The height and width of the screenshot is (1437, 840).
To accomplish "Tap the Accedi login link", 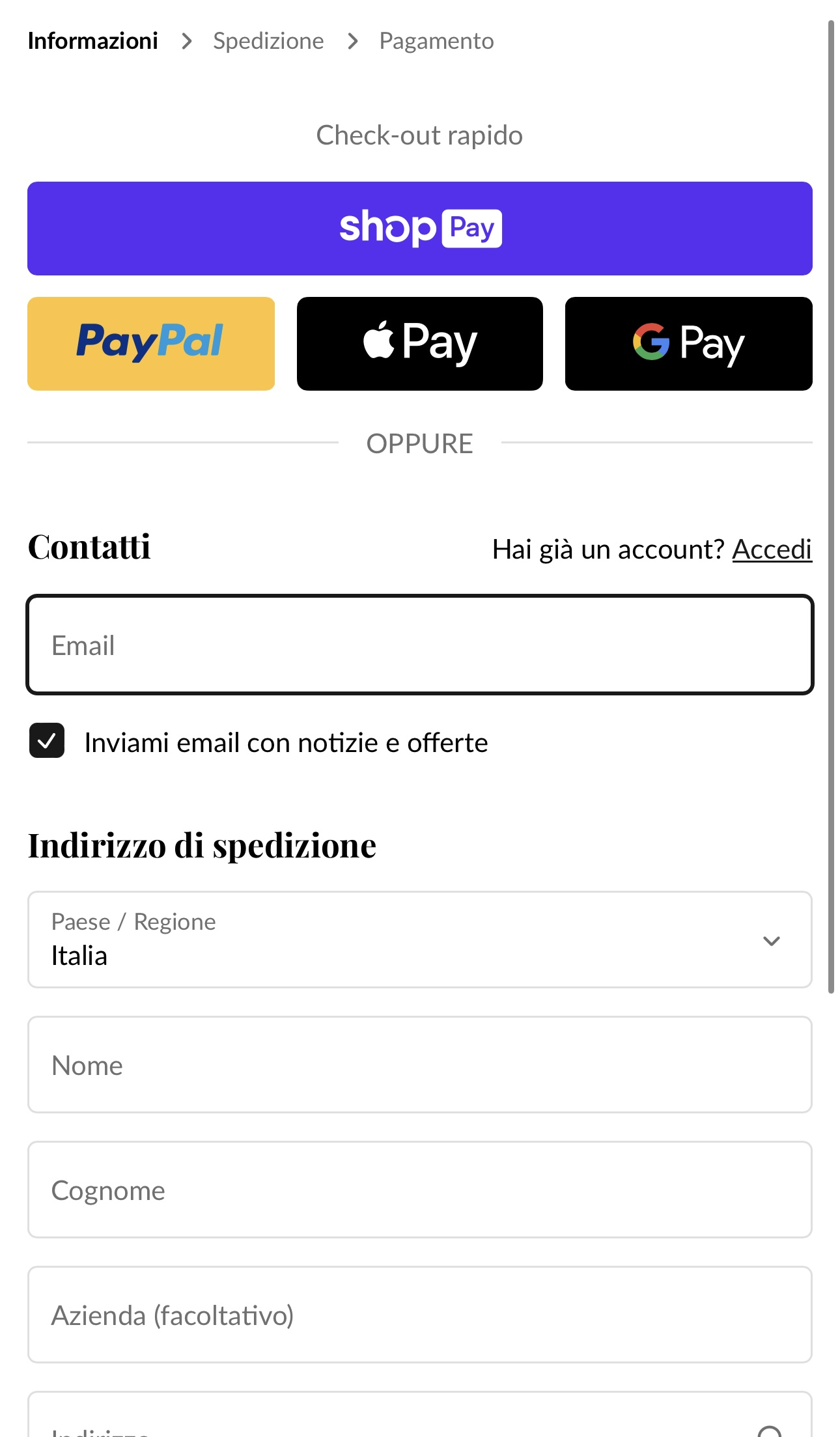I will (x=772, y=549).
